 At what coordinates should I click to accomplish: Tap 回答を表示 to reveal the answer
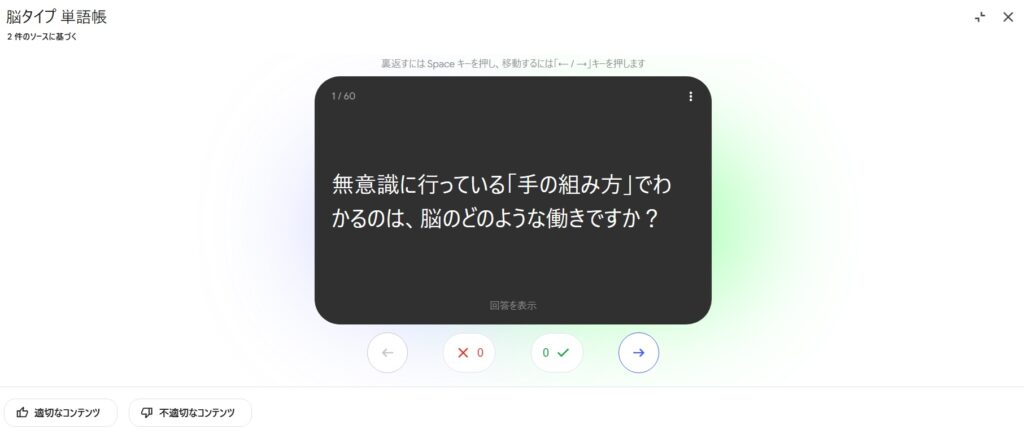tap(513, 305)
